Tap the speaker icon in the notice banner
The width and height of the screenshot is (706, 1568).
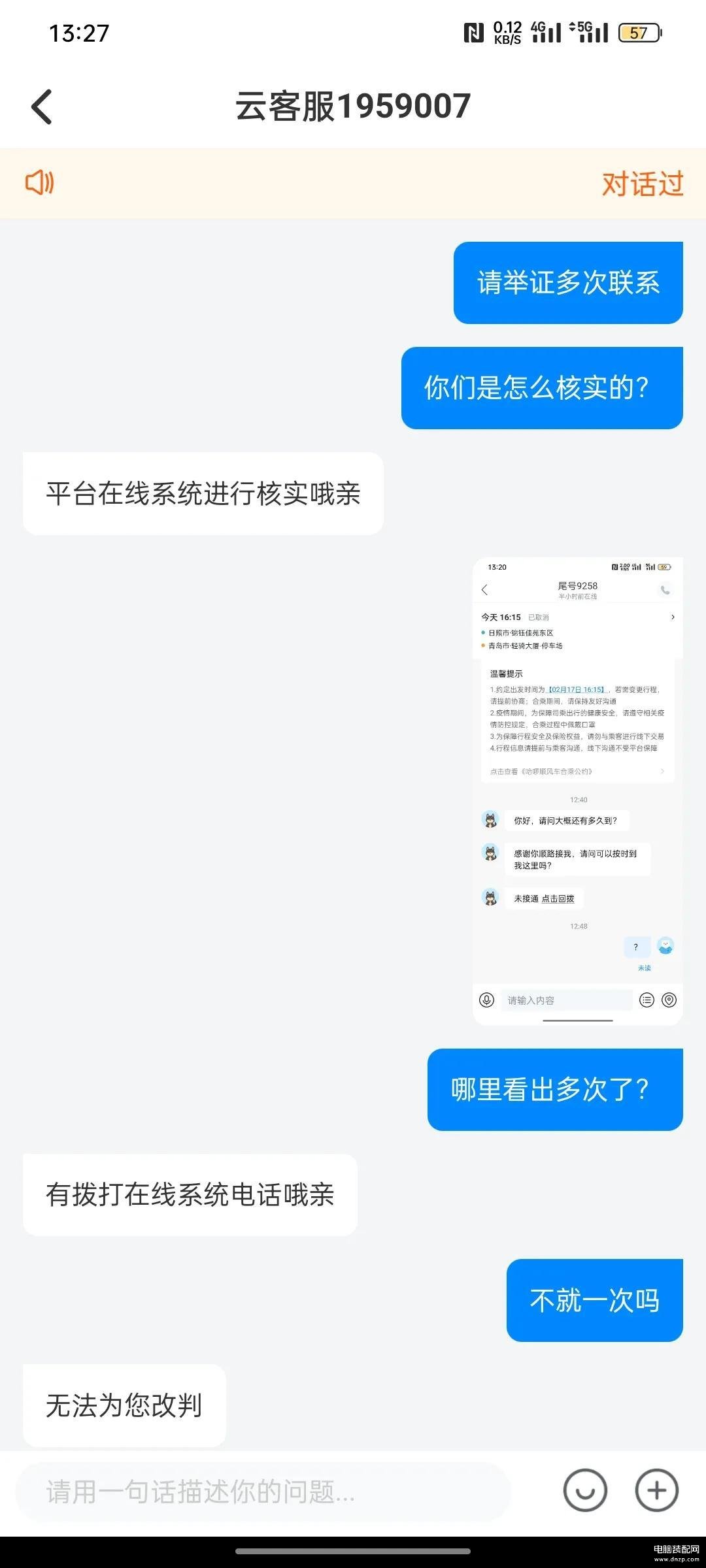40,182
